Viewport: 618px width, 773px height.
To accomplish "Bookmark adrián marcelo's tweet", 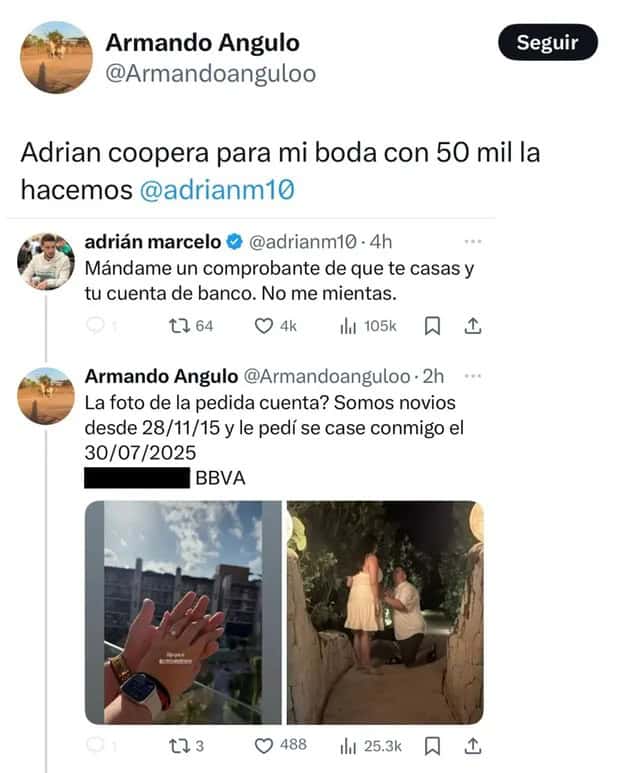I will [433, 326].
